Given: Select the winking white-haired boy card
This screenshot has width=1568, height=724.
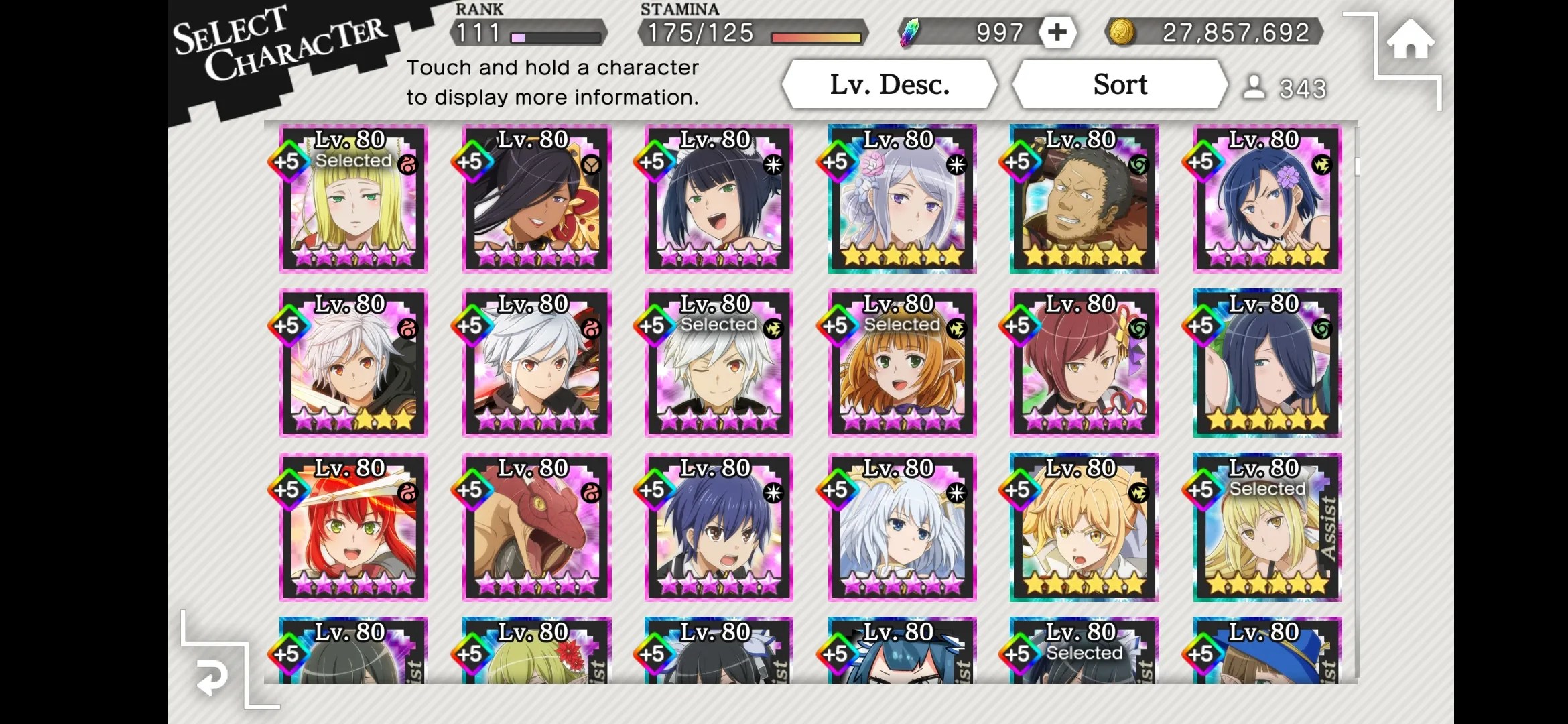Looking at the screenshot, I should pos(718,363).
